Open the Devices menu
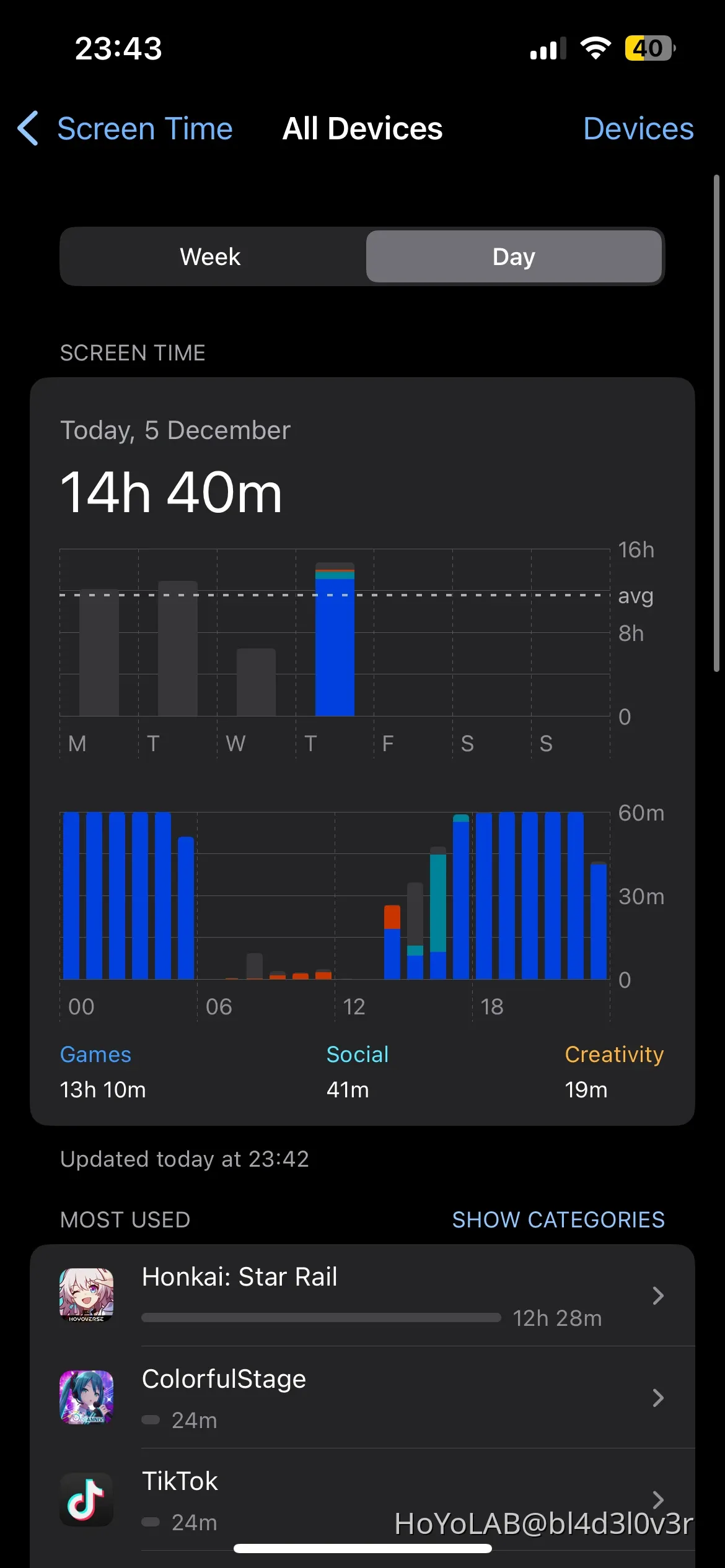 coord(638,128)
